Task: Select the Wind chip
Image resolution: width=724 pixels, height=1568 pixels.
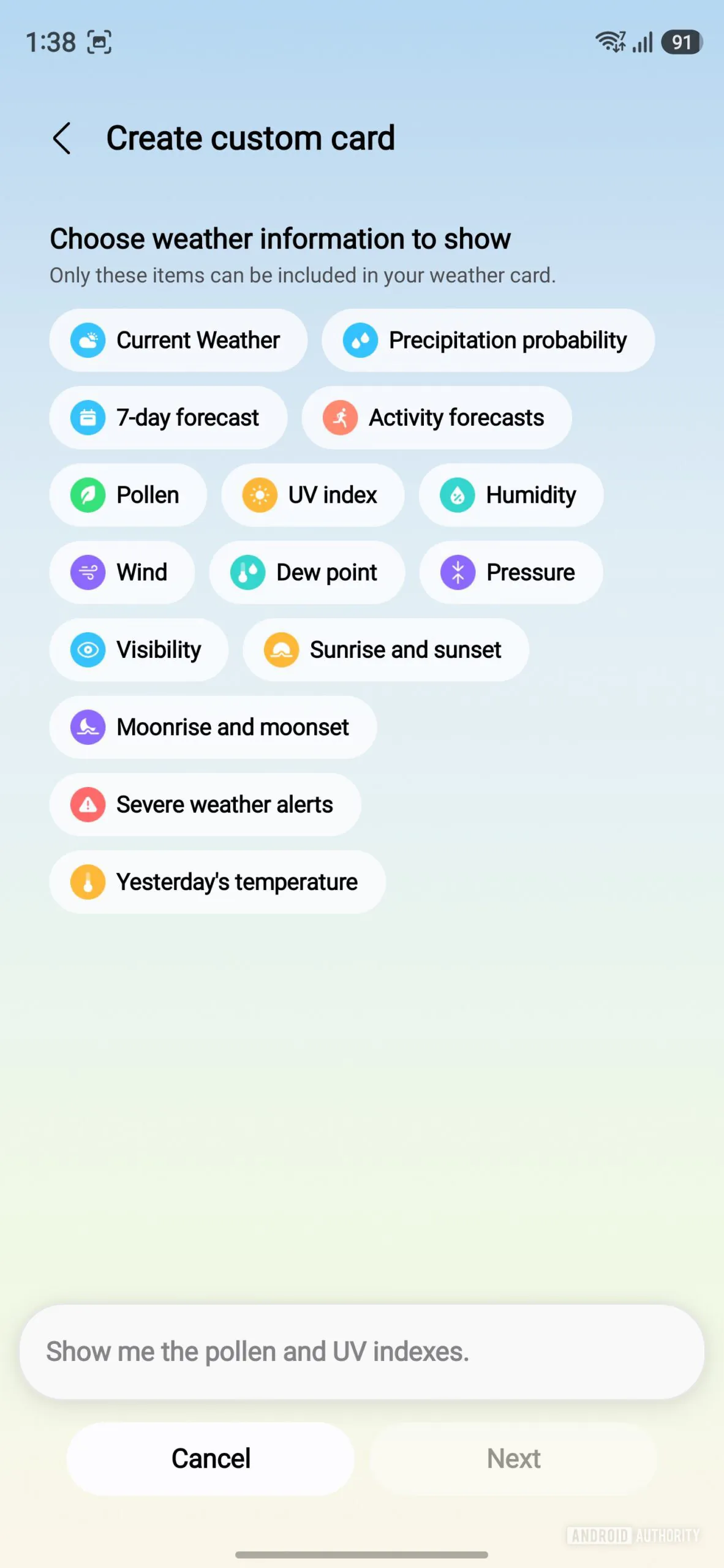Action: 122,573
